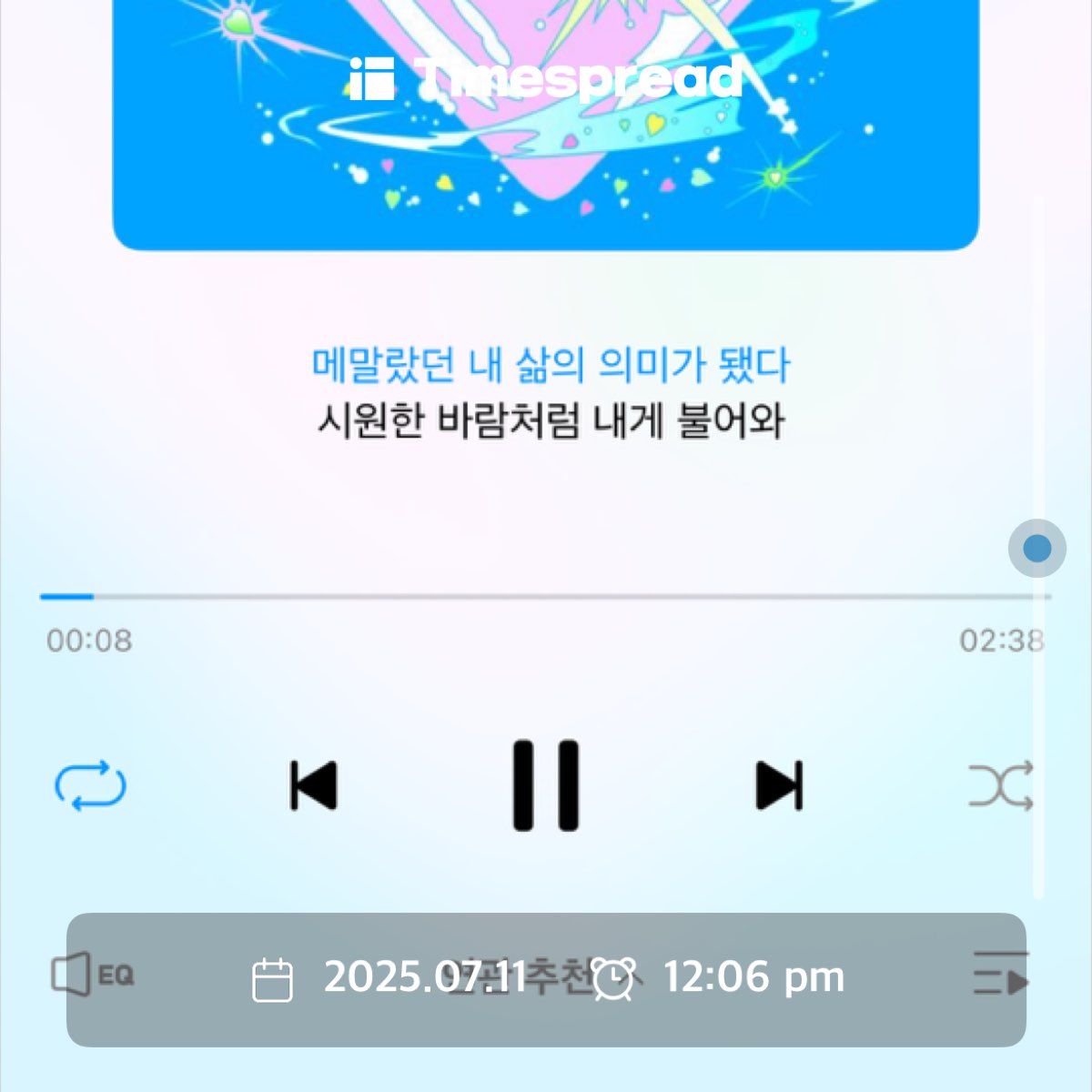
Task: Tap the vertical volume slider knob
Action: (1036, 549)
